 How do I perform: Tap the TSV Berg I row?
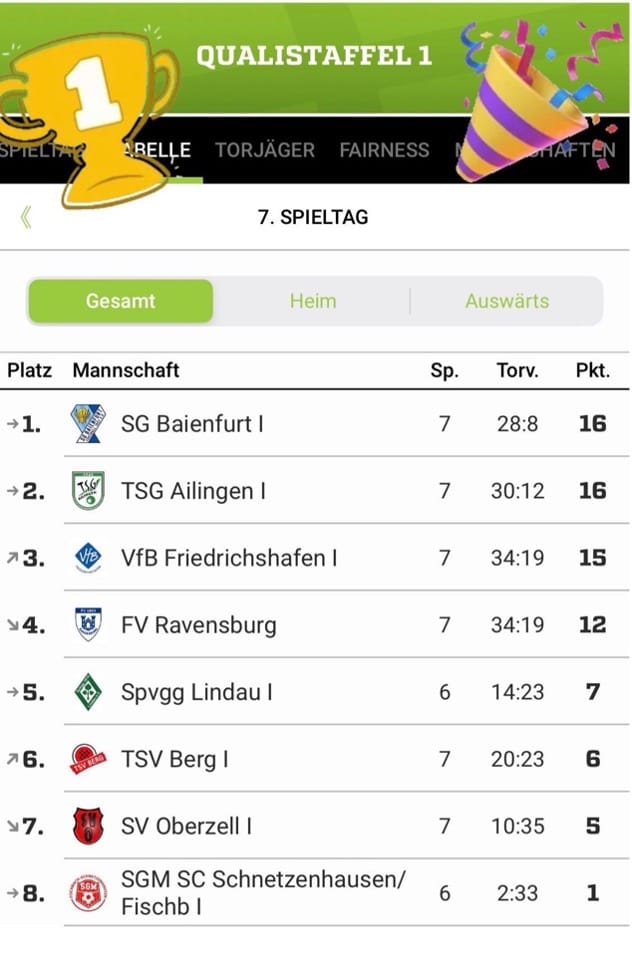coord(174,759)
